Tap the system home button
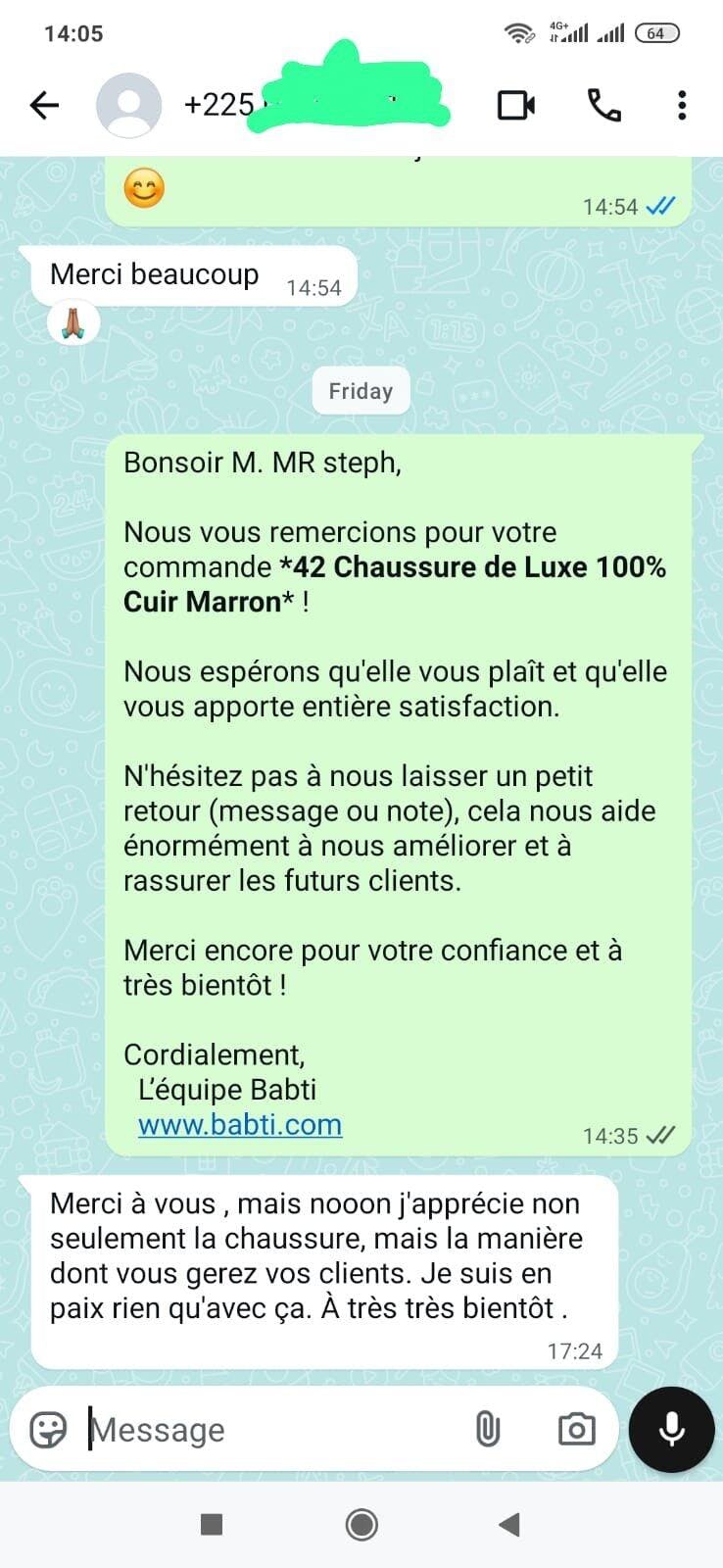The width and height of the screenshot is (723, 1568). 361,1524
